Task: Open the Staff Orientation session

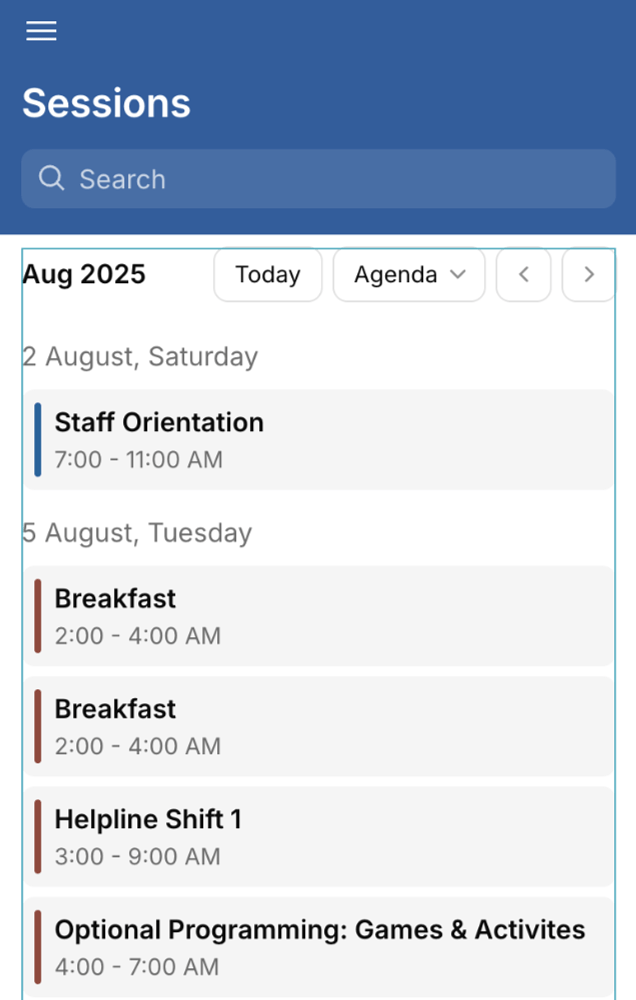Action: point(318,440)
